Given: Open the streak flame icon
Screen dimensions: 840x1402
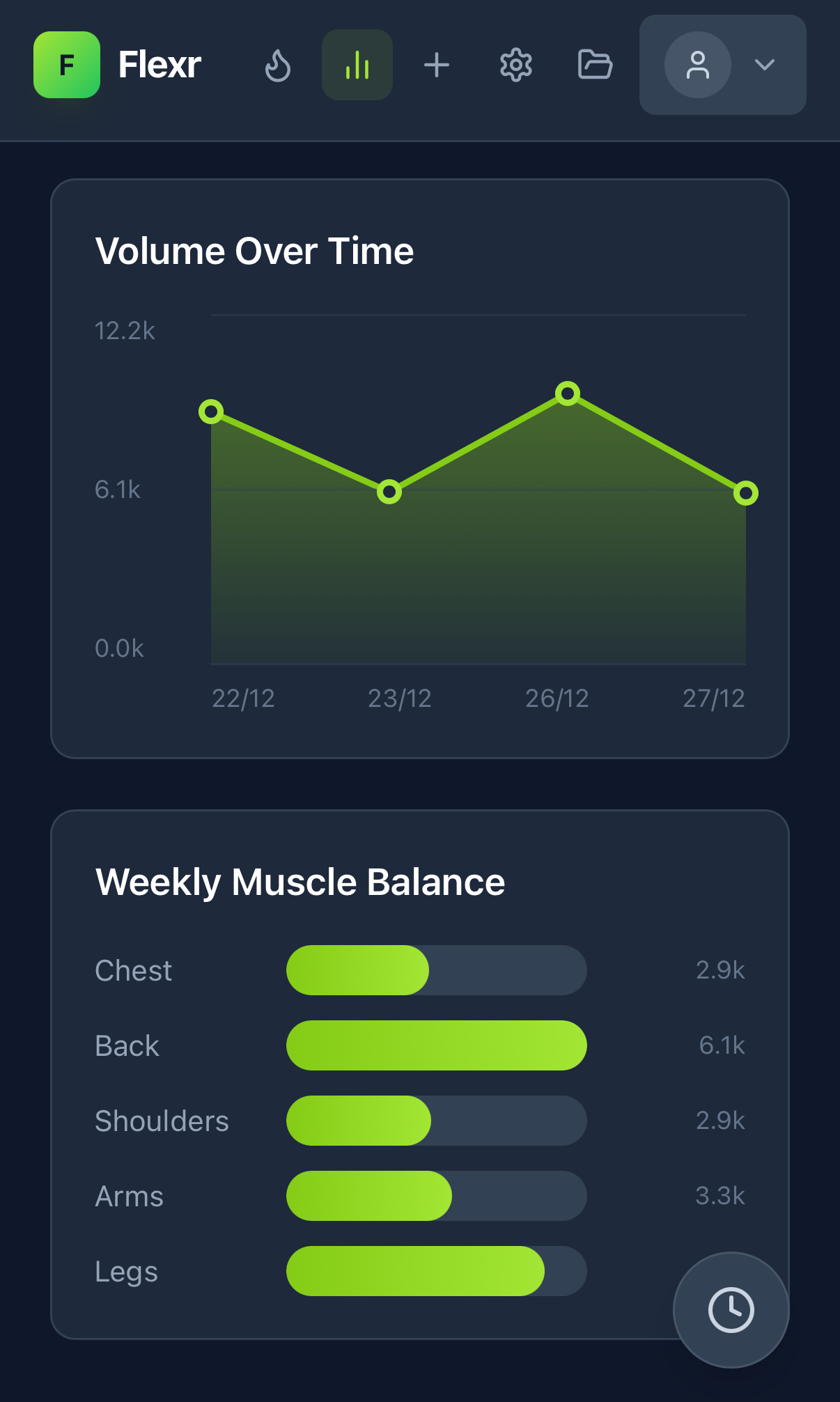Looking at the screenshot, I should 277,65.
